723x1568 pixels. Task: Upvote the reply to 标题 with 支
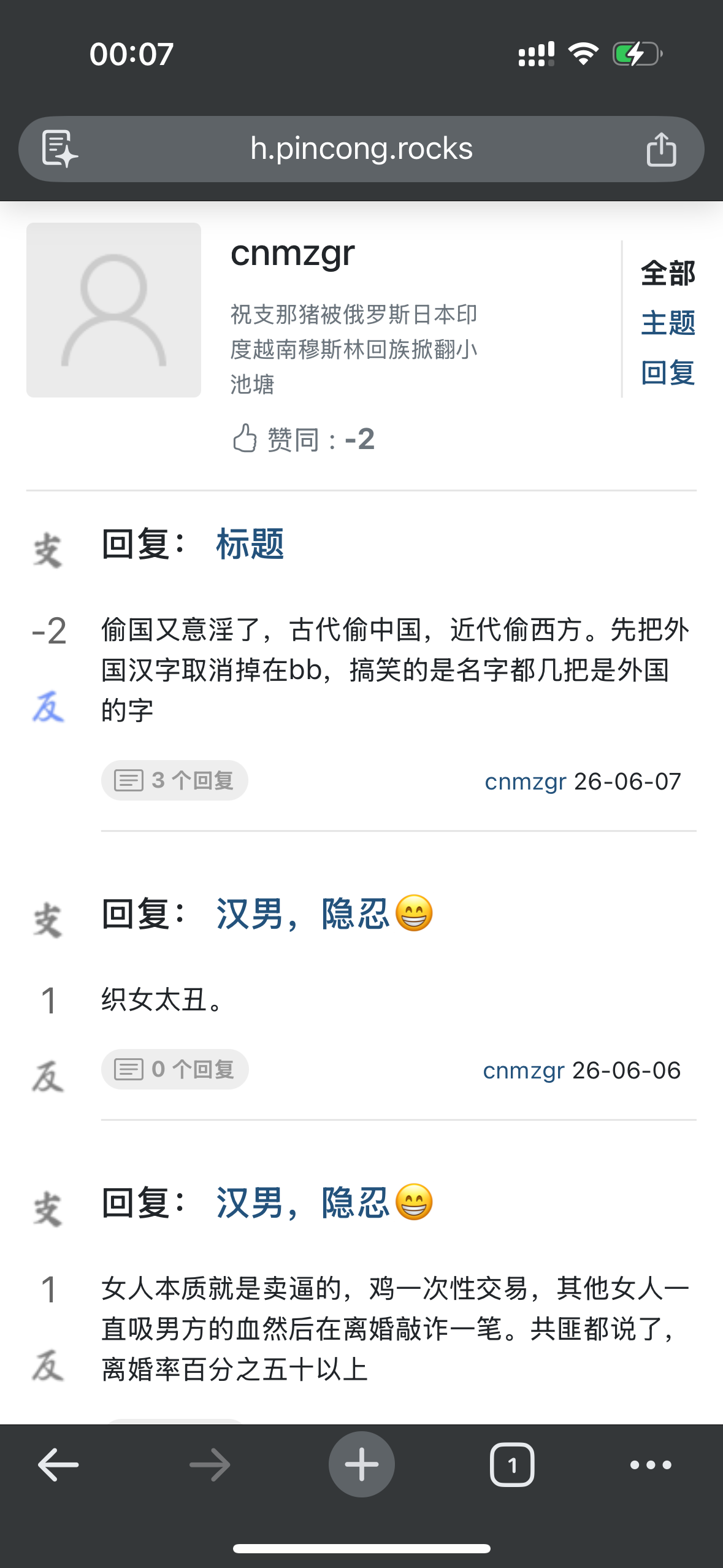pyautogui.click(x=48, y=550)
